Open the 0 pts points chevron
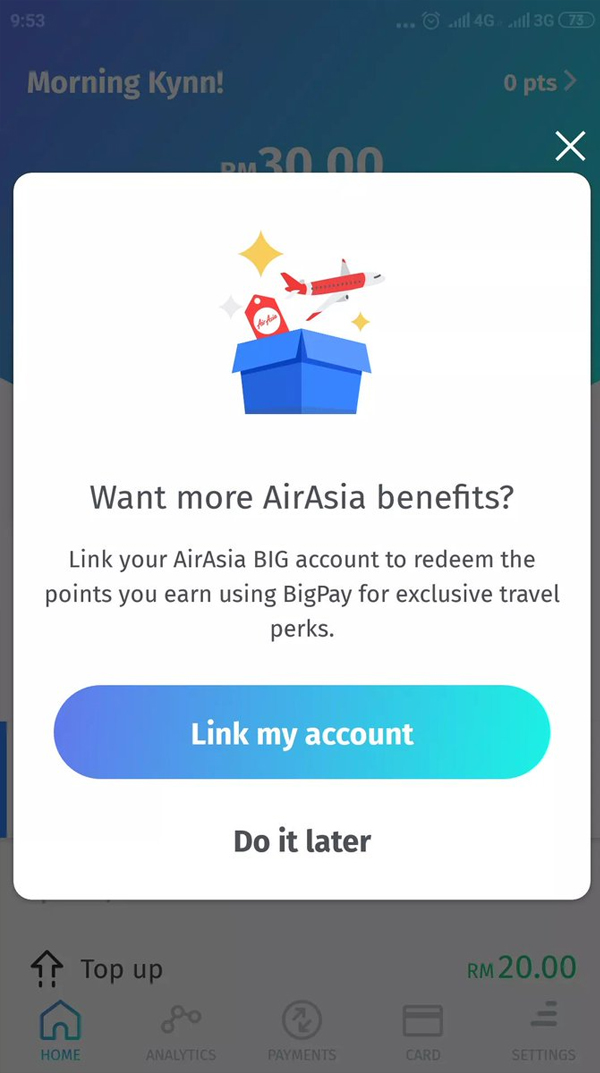This screenshot has height=1073, width=600. click(x=541, y=82)
